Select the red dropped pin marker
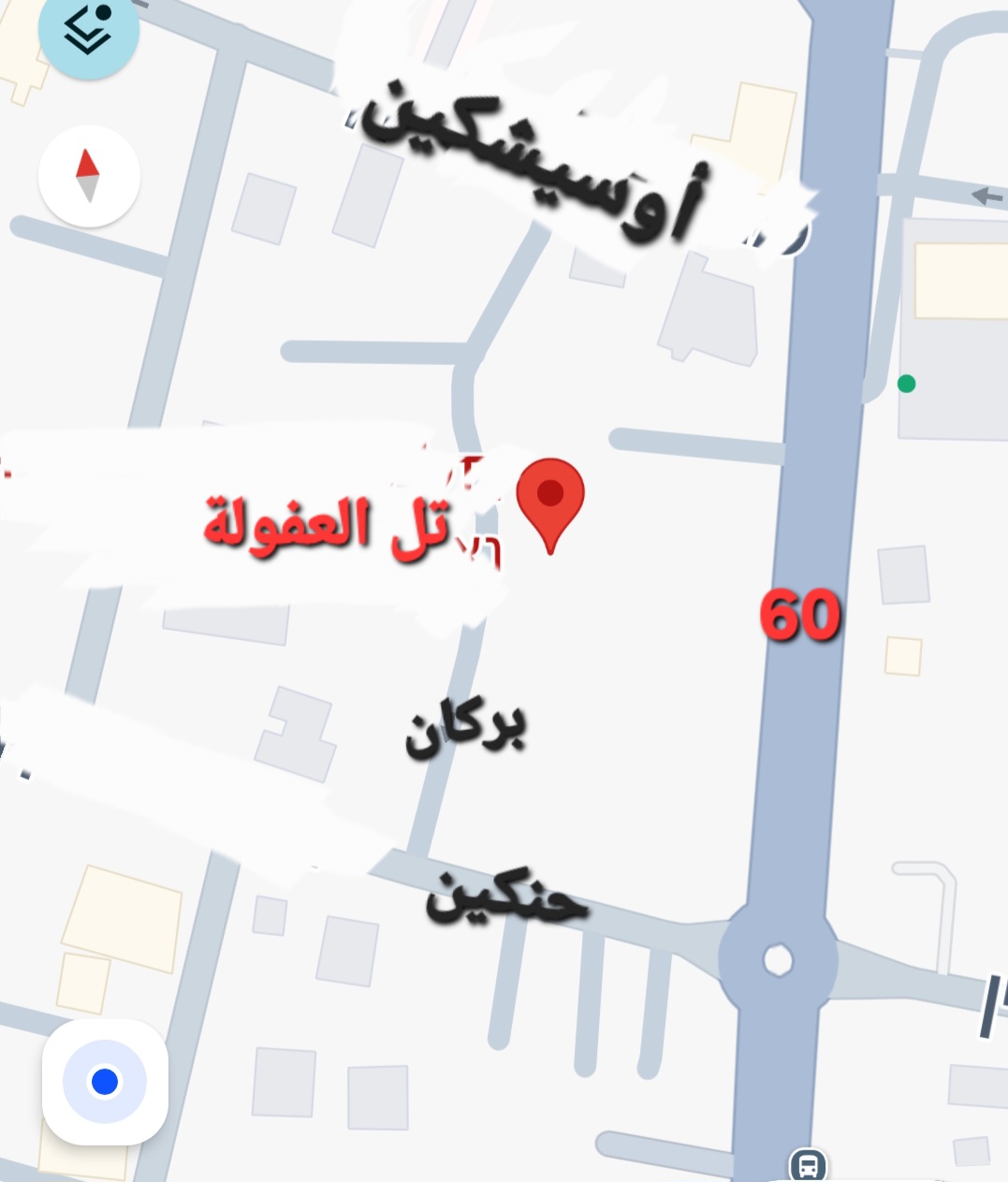This screenshot has width=1008, height=1182. (x=550, y=498)
